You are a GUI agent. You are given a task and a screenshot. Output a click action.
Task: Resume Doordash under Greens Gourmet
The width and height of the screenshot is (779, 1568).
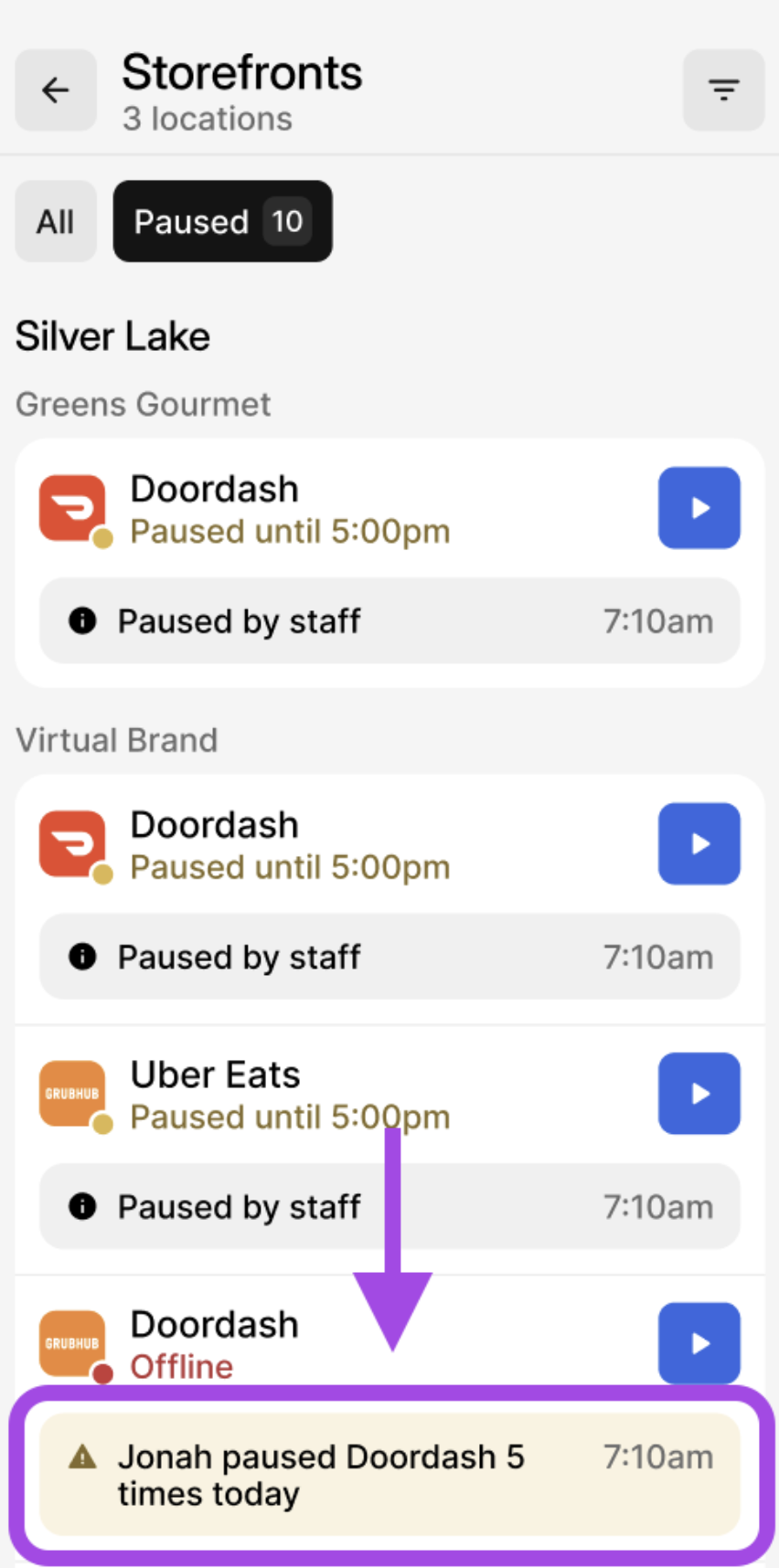(x=699, y=508)
